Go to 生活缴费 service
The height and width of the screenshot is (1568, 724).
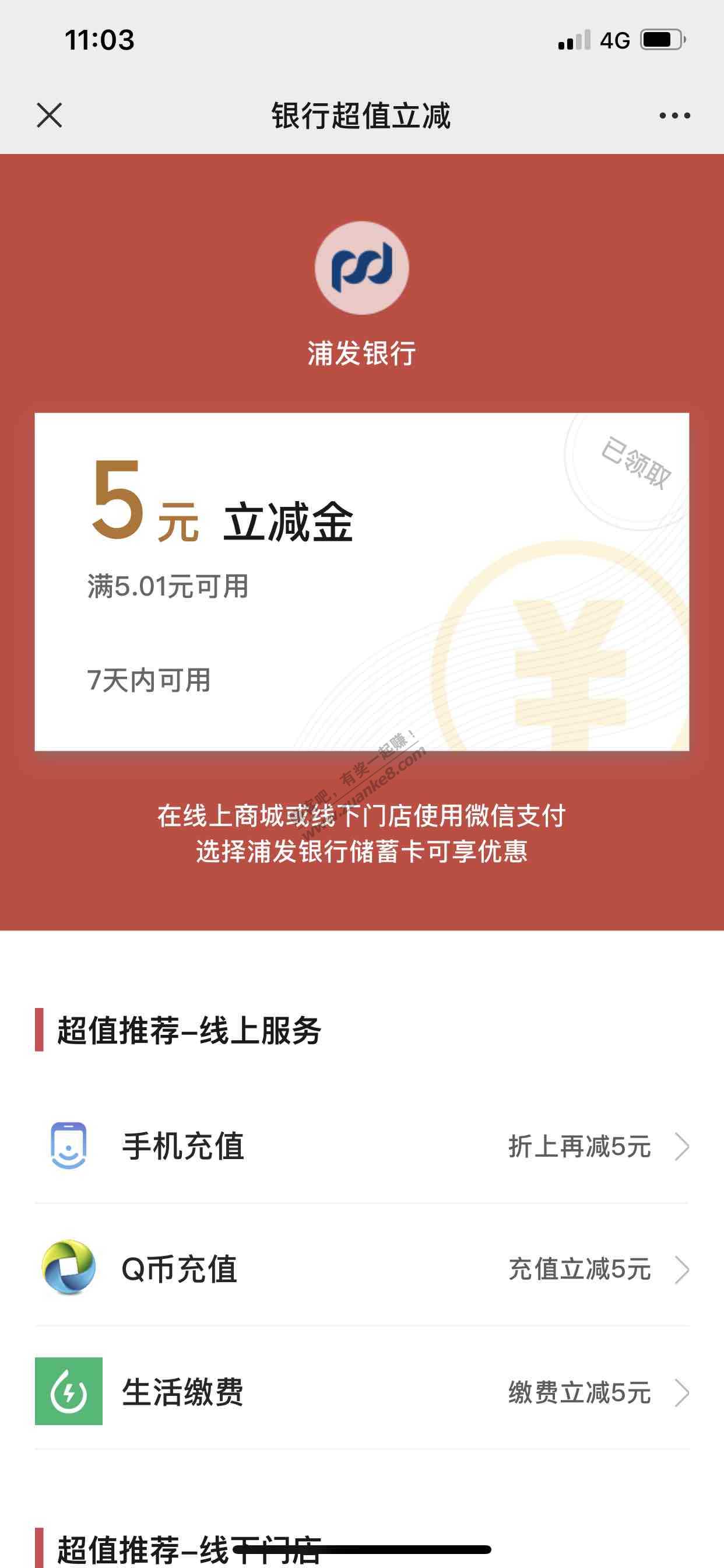tap(361, 1392)
